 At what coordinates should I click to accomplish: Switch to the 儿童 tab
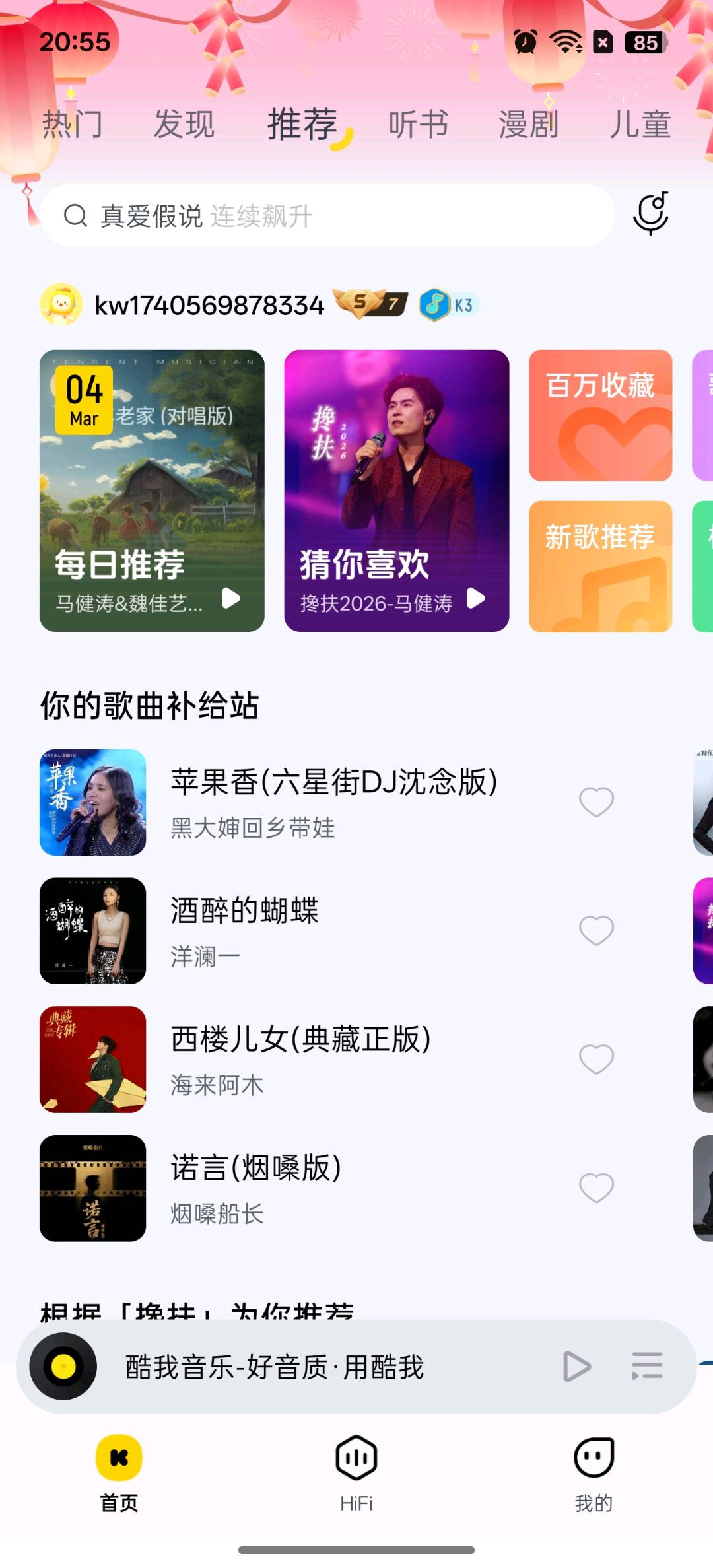[x=640, y=124]
